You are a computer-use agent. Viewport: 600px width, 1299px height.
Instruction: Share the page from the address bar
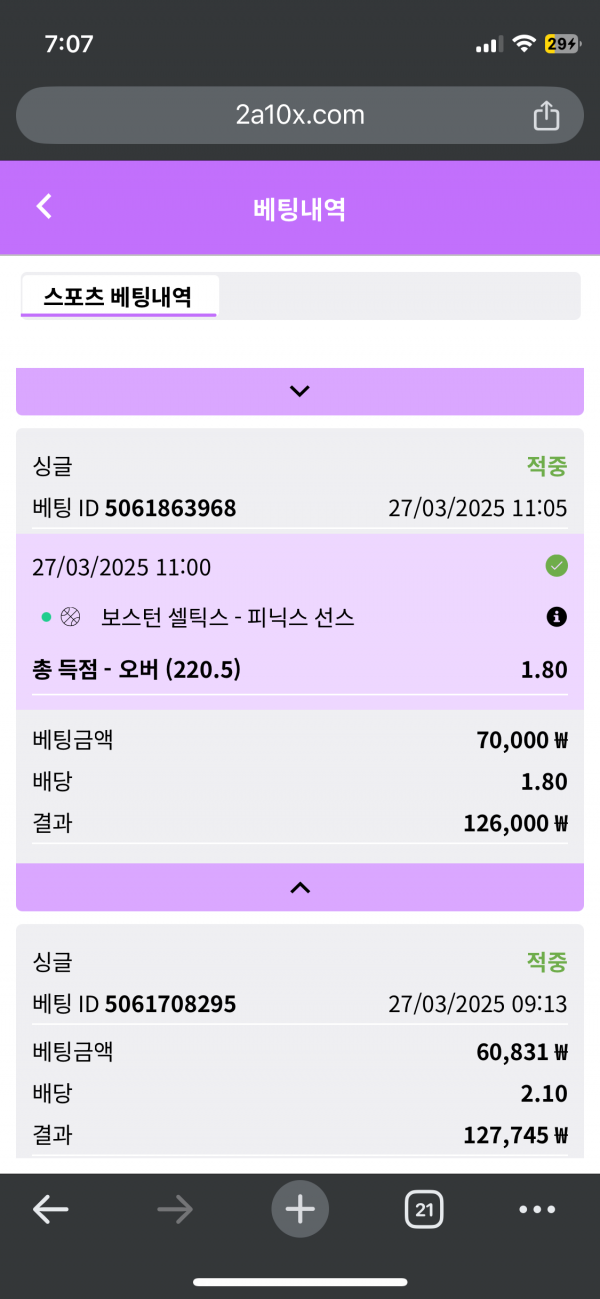pyautogui.click(x=546, y=115)
